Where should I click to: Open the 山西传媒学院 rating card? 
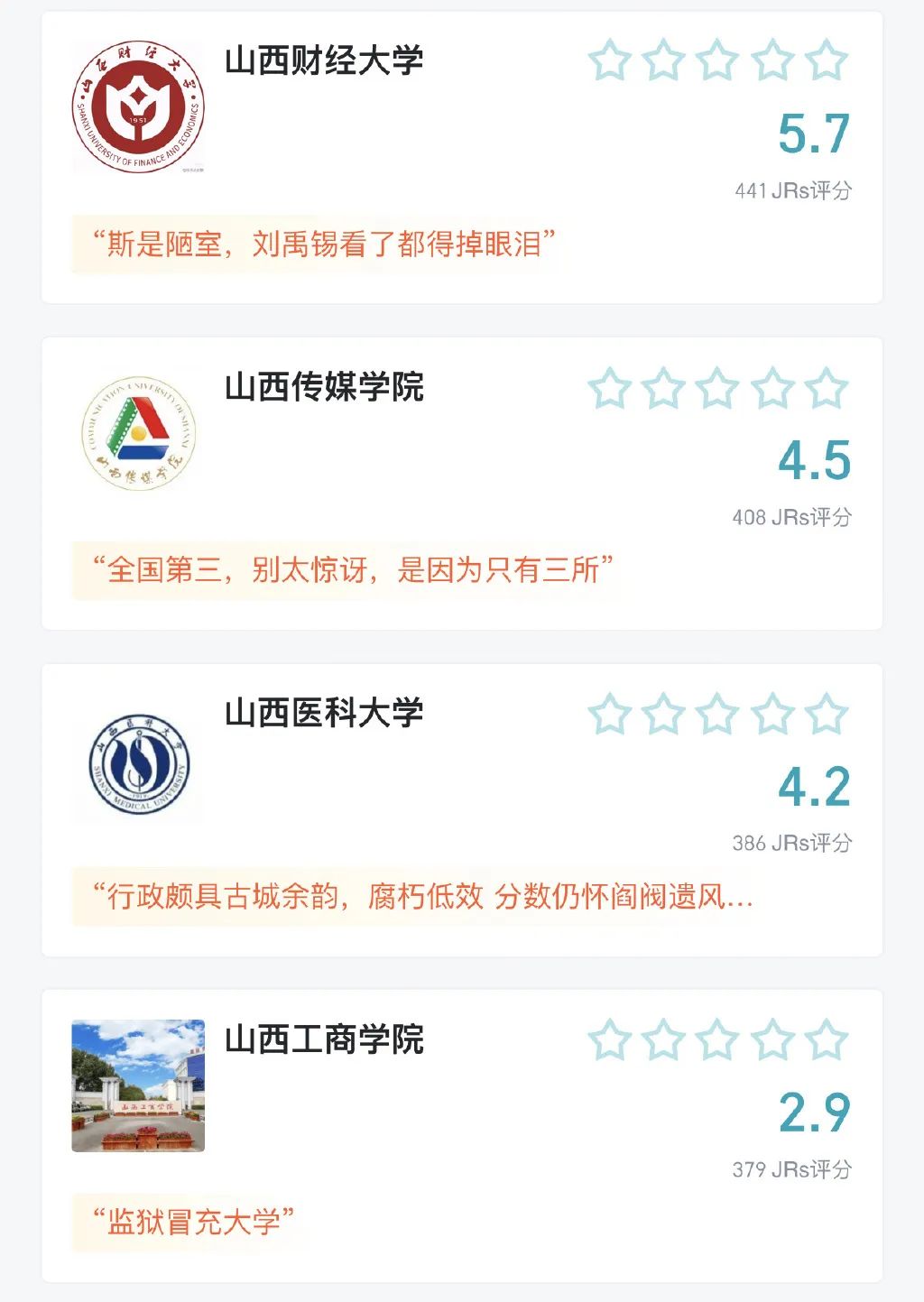[323, 388]
